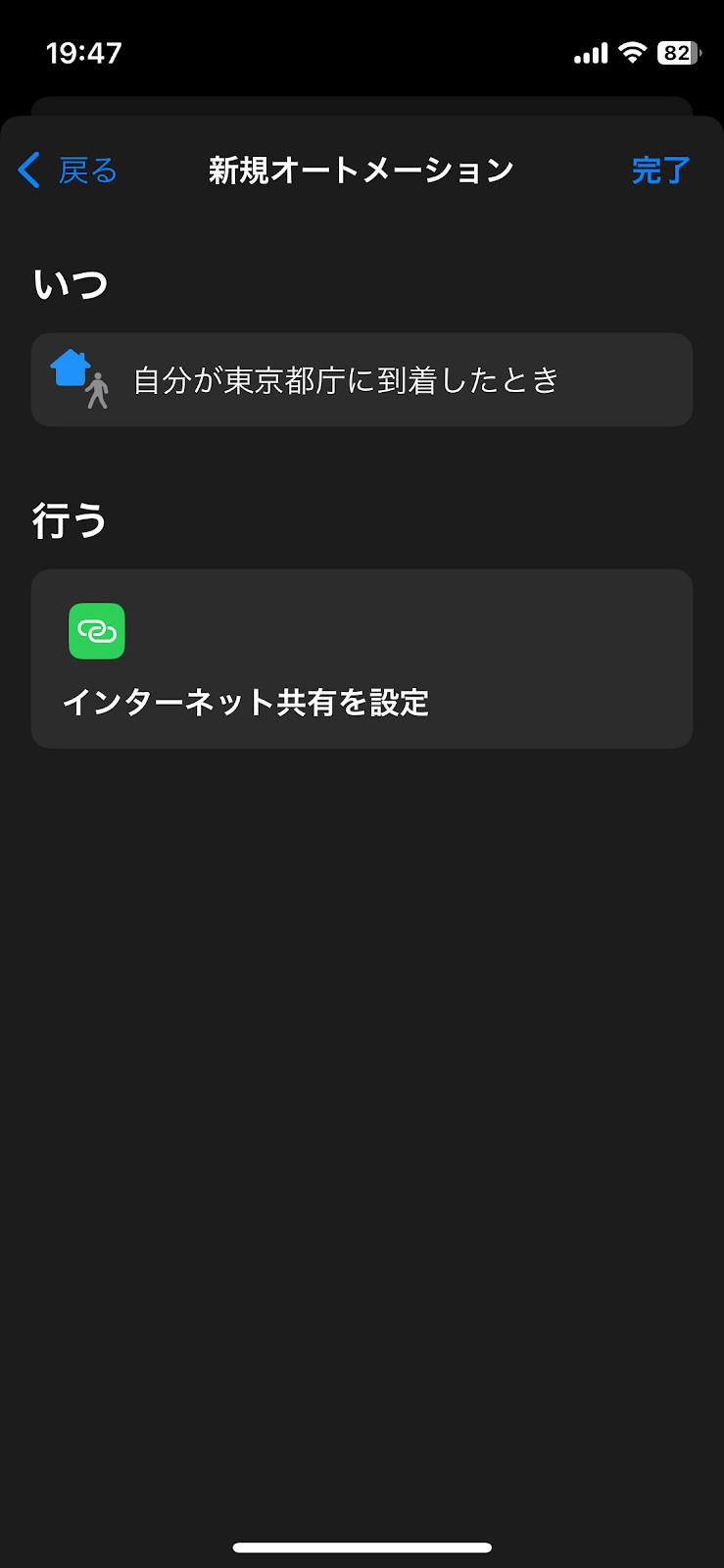Image resolution: width=724 pixels, height=1568 pixels.
Task: Open the インターネット共有を設定 action card
Action: coord(362,659)
